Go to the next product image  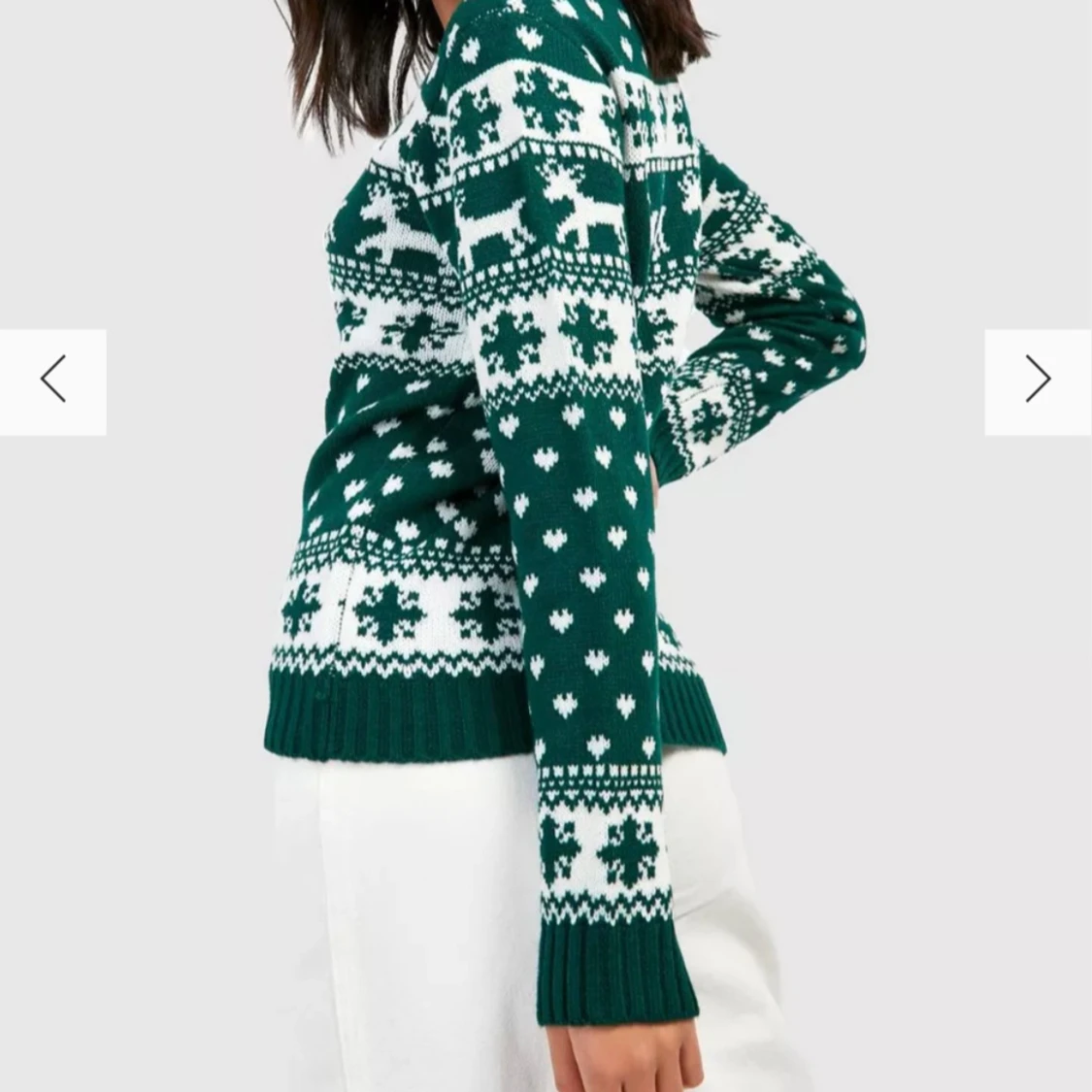tap(1038, 381)
